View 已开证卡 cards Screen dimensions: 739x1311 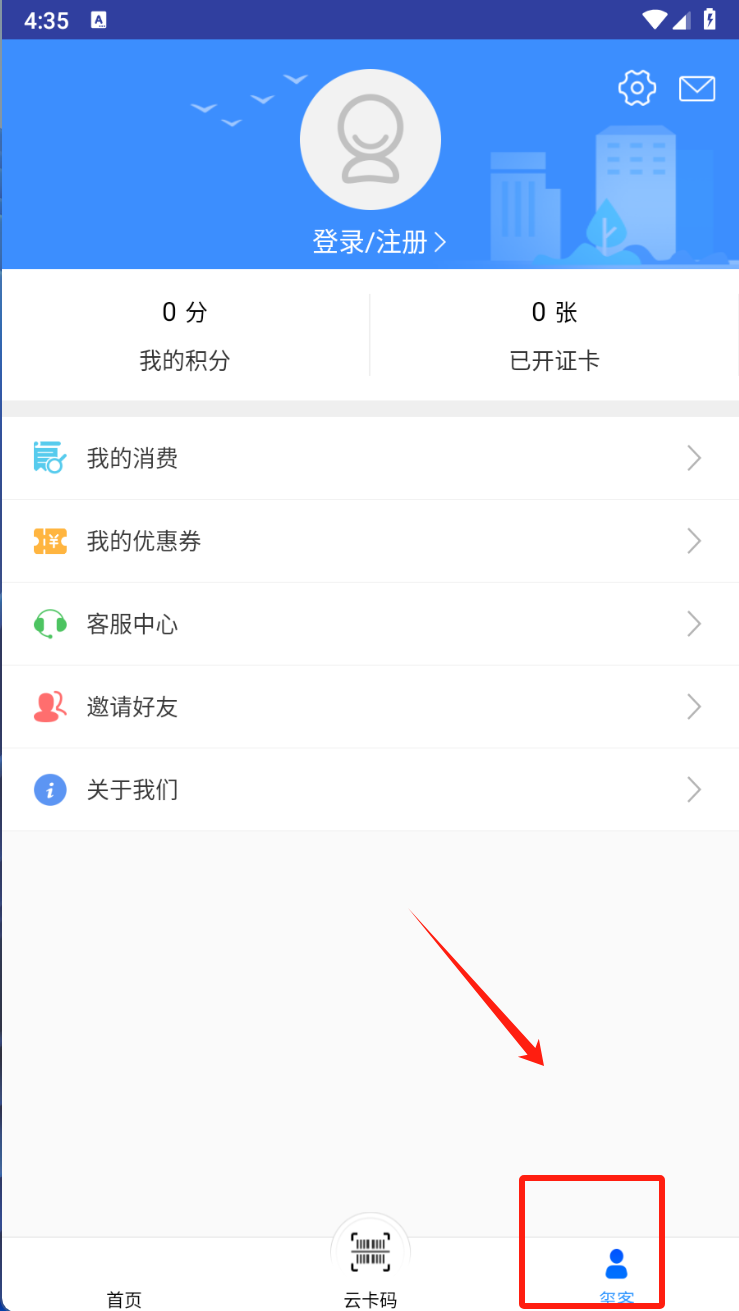pos(554,335)
